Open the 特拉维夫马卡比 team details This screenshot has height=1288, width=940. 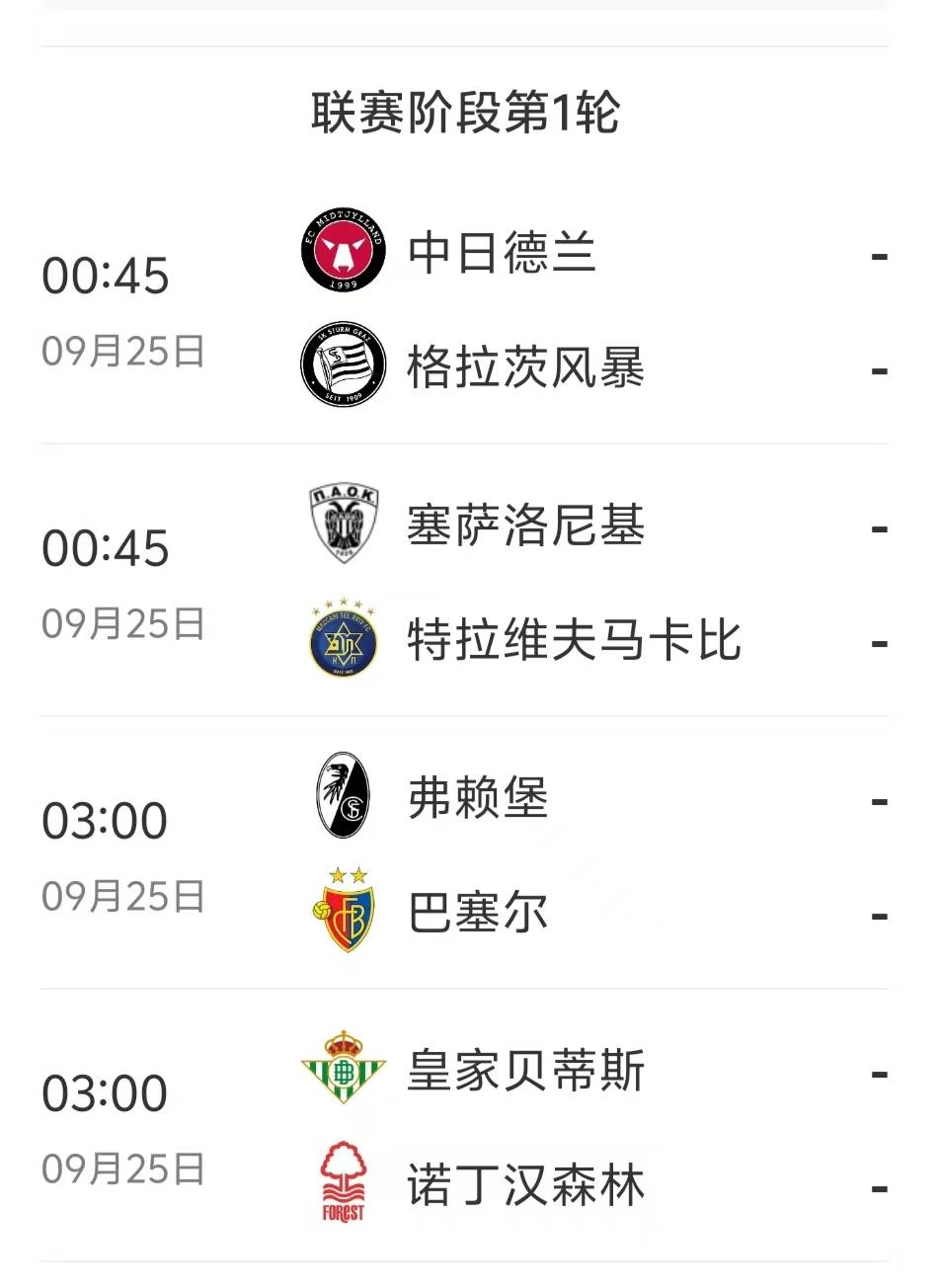[573, 639]
